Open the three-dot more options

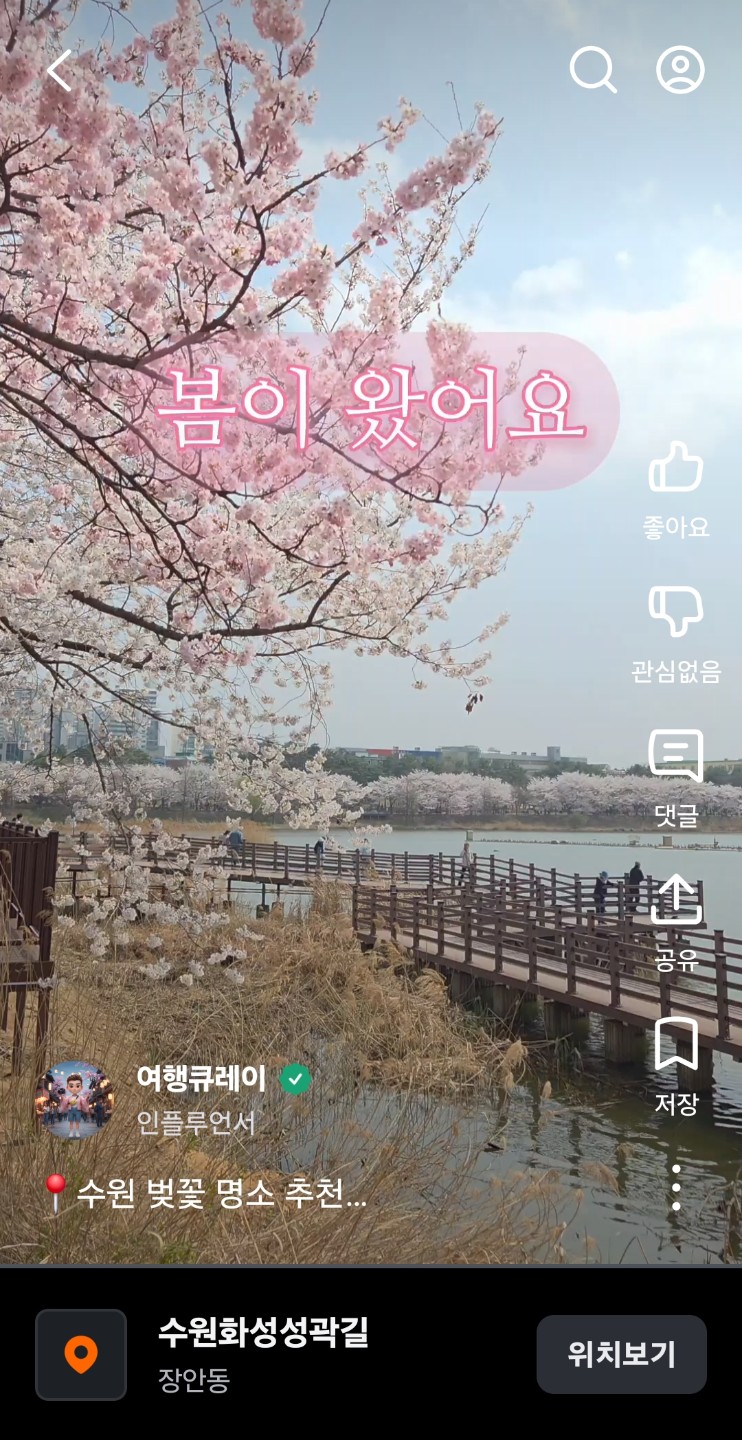[x=676, y=1187]
